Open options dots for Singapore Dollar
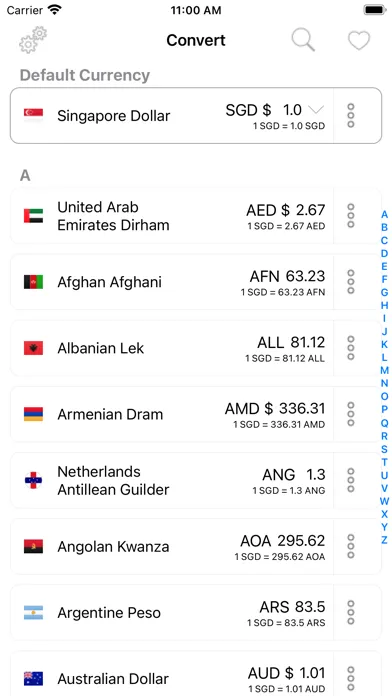The image size is (392, 696). click(x=351, y=115)
